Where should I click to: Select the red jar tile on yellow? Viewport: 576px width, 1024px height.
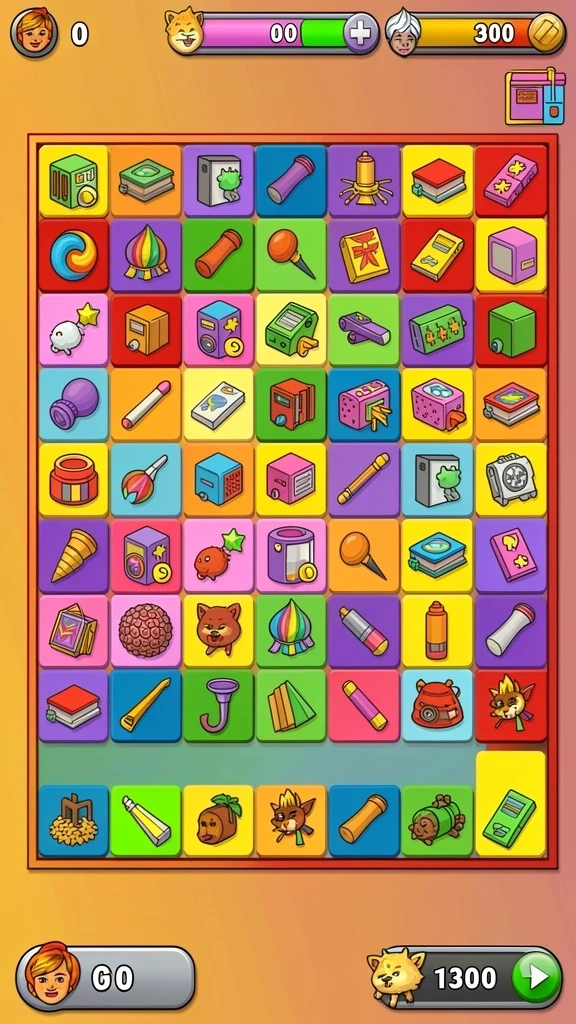point(73,480)
